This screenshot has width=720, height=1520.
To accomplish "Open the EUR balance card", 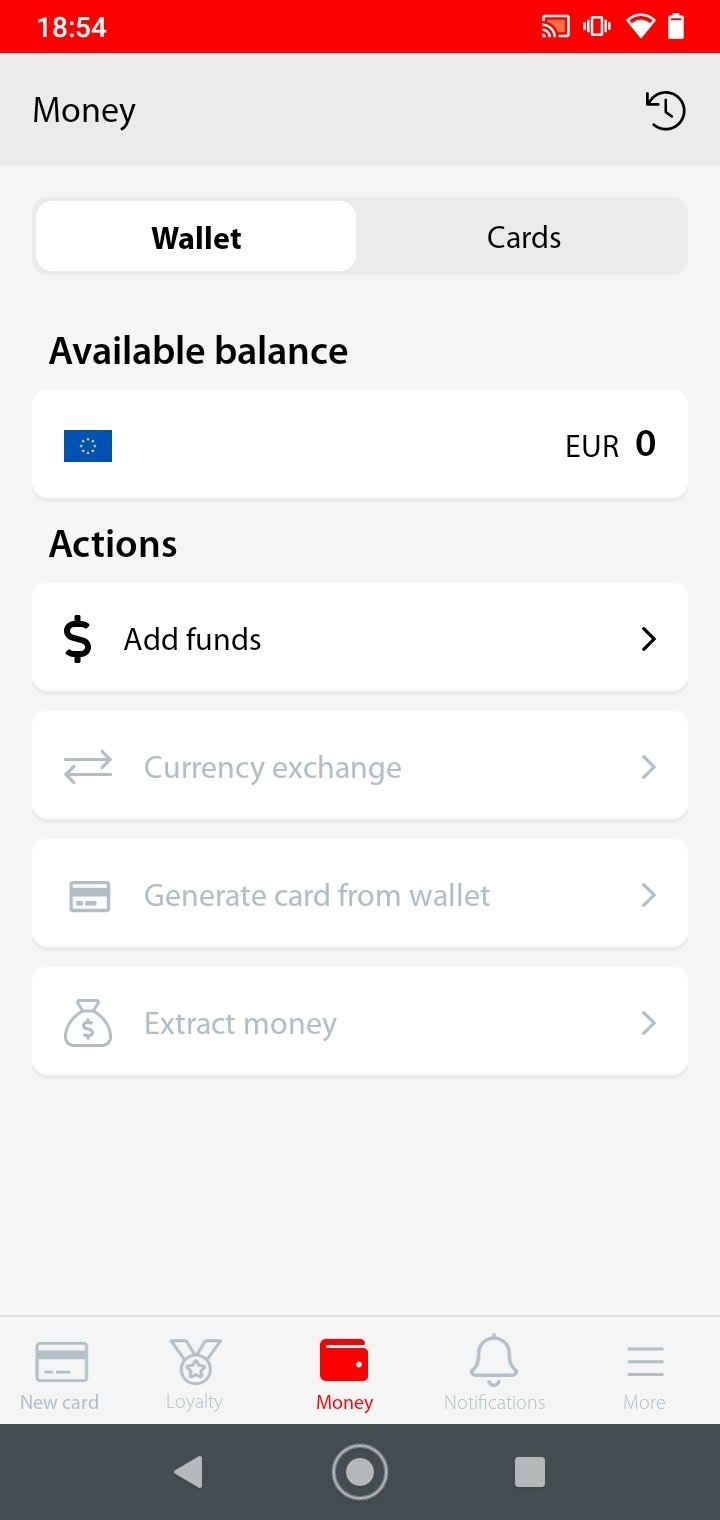I will pyautogui.click(x=360, y=444).
